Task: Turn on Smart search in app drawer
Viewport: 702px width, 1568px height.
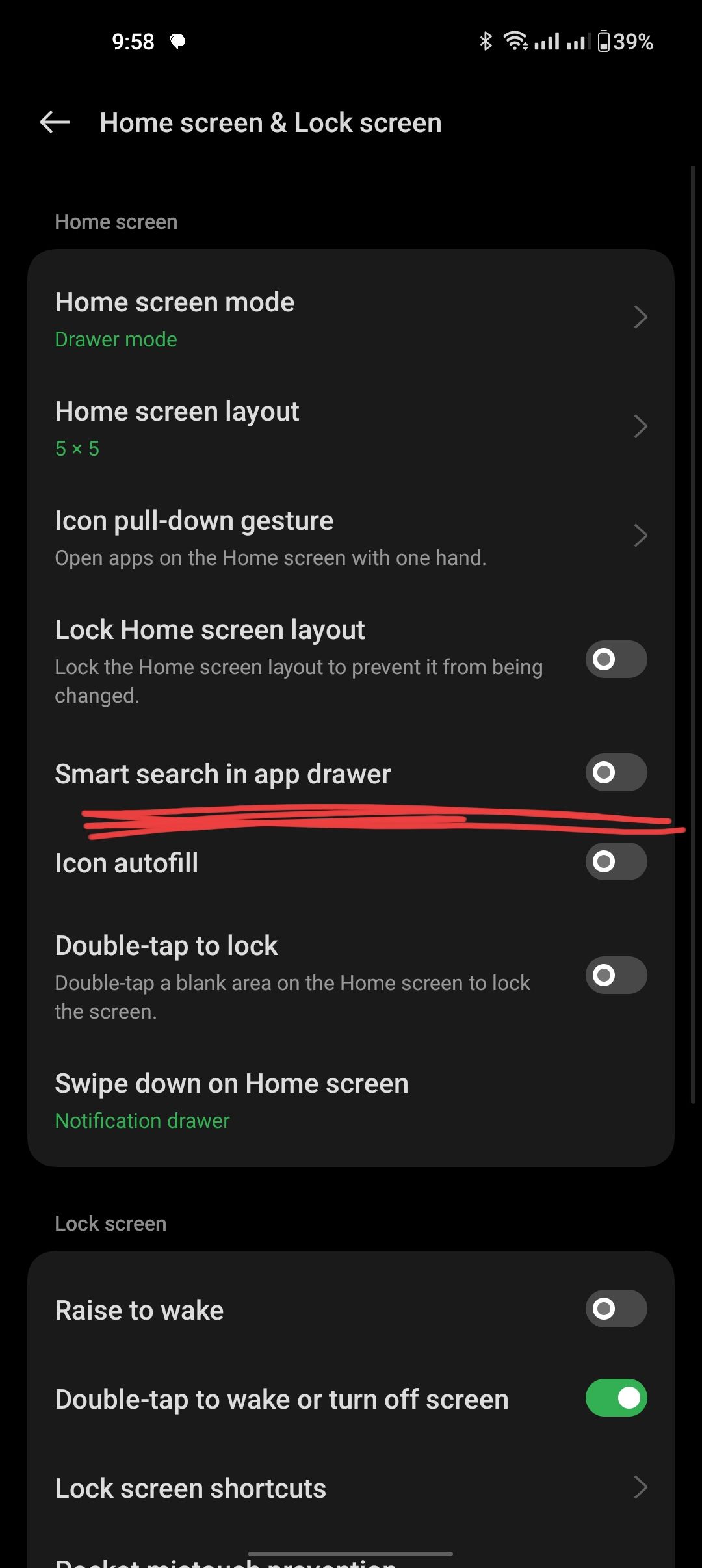Action: [616, 772]
